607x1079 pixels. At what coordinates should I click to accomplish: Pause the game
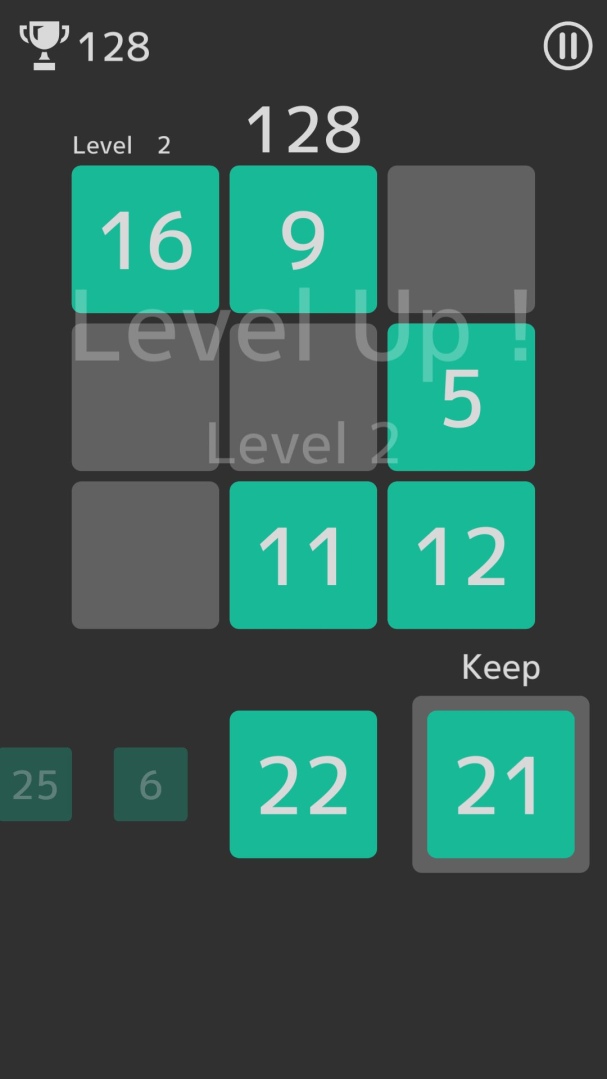pyautogui.click(x=567, y=47)
